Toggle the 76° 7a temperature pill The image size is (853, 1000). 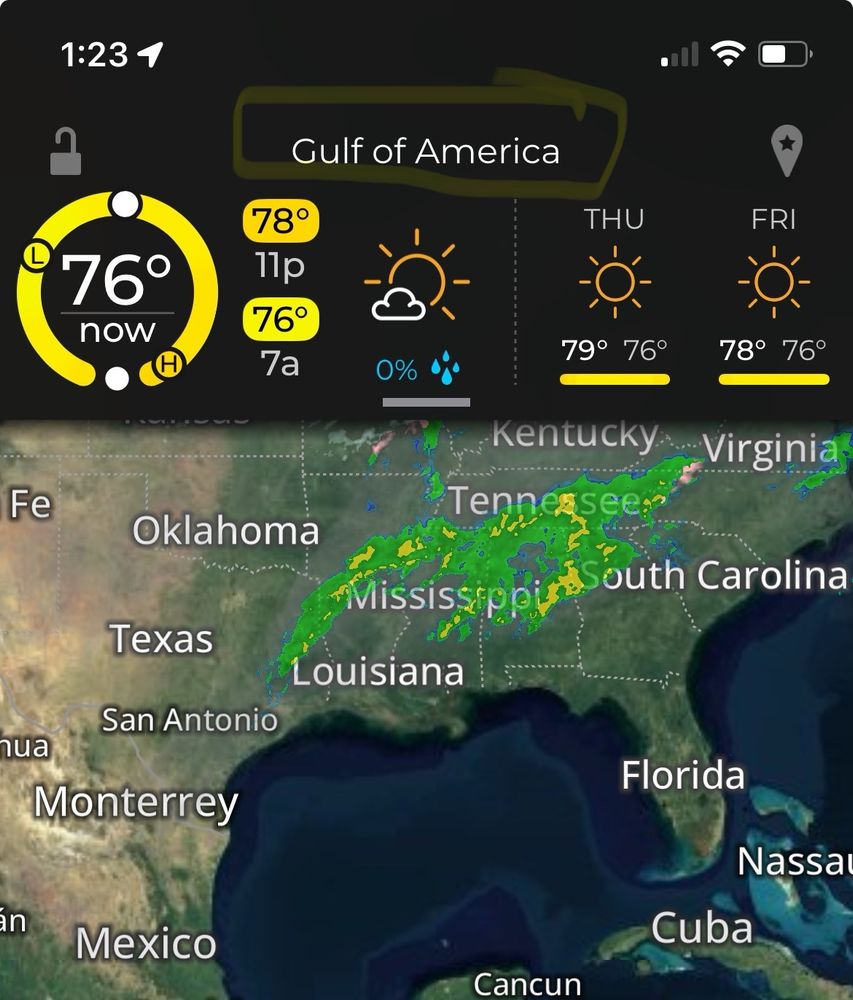[x=279, y=320]
